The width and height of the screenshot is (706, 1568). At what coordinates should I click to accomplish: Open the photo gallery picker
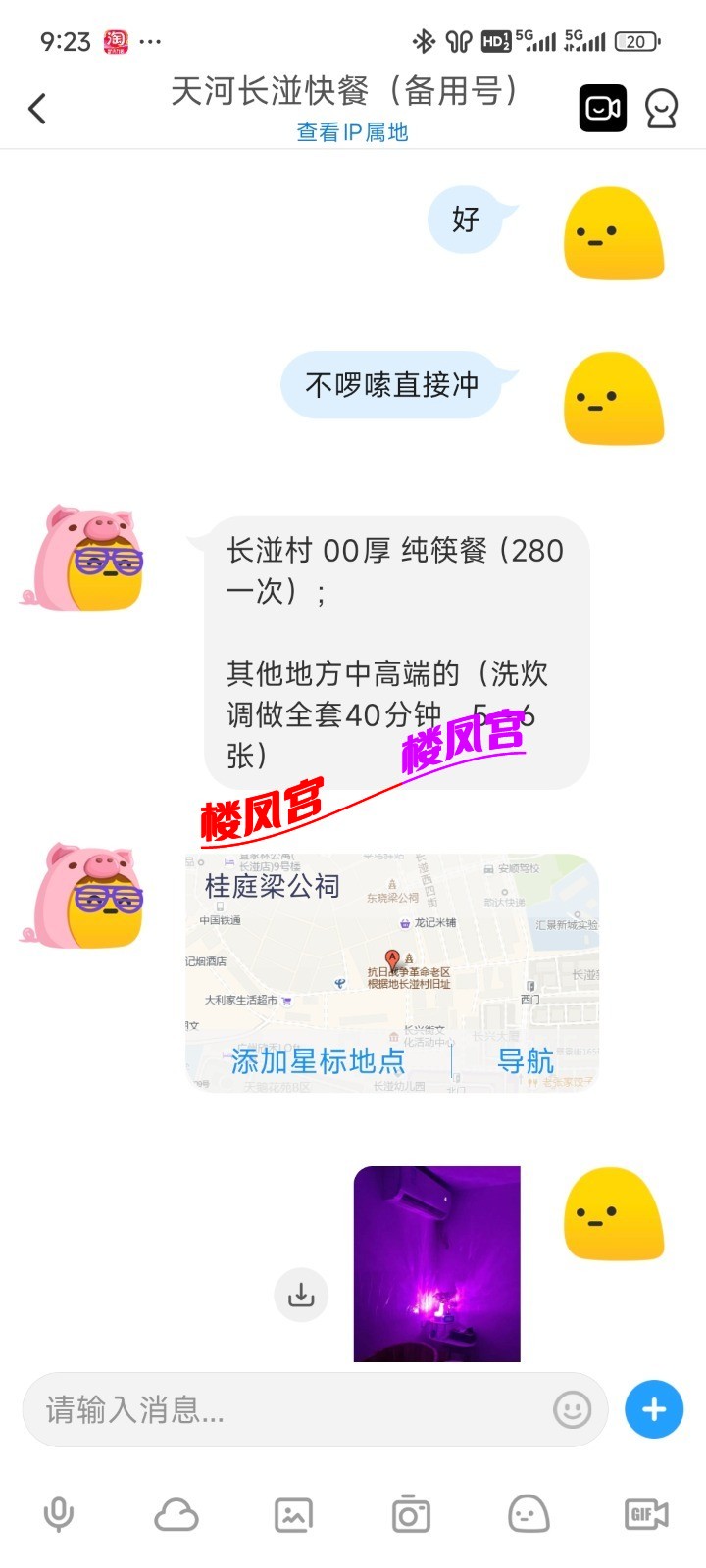[293, 1515]
